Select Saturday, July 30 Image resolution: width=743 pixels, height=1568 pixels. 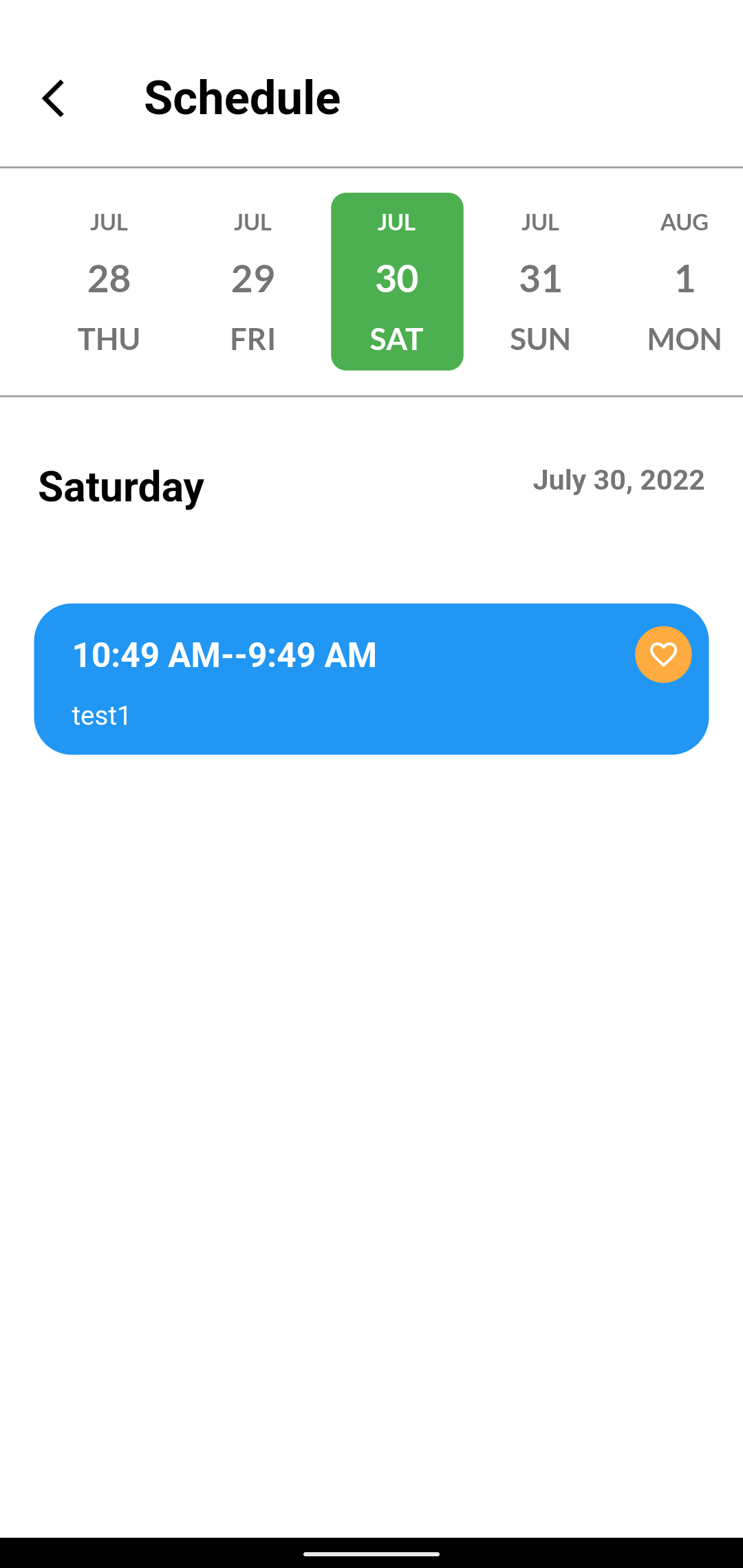coord(397,281)
